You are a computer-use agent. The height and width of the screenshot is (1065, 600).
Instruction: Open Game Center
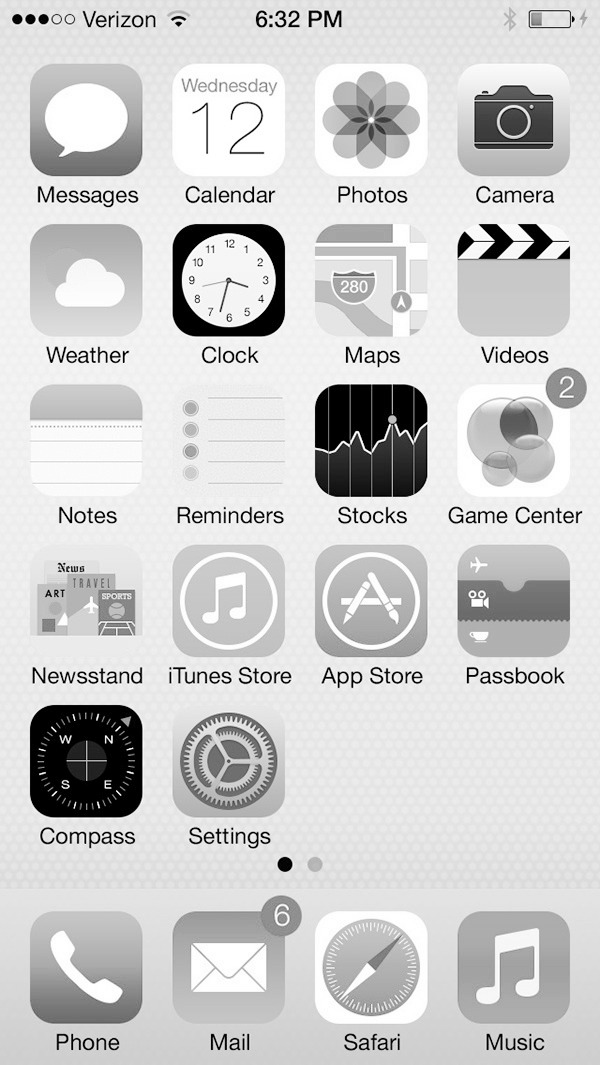[514, 440]
